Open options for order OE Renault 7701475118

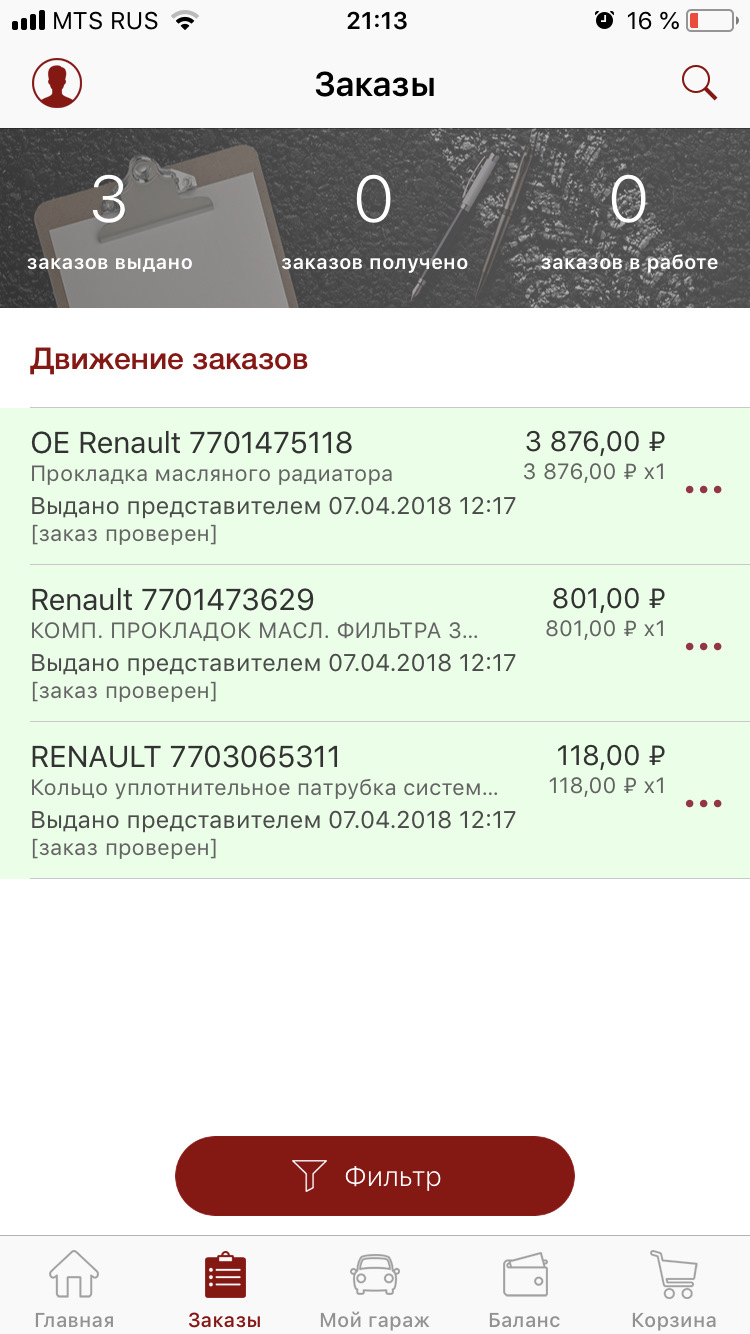point(703,489)
